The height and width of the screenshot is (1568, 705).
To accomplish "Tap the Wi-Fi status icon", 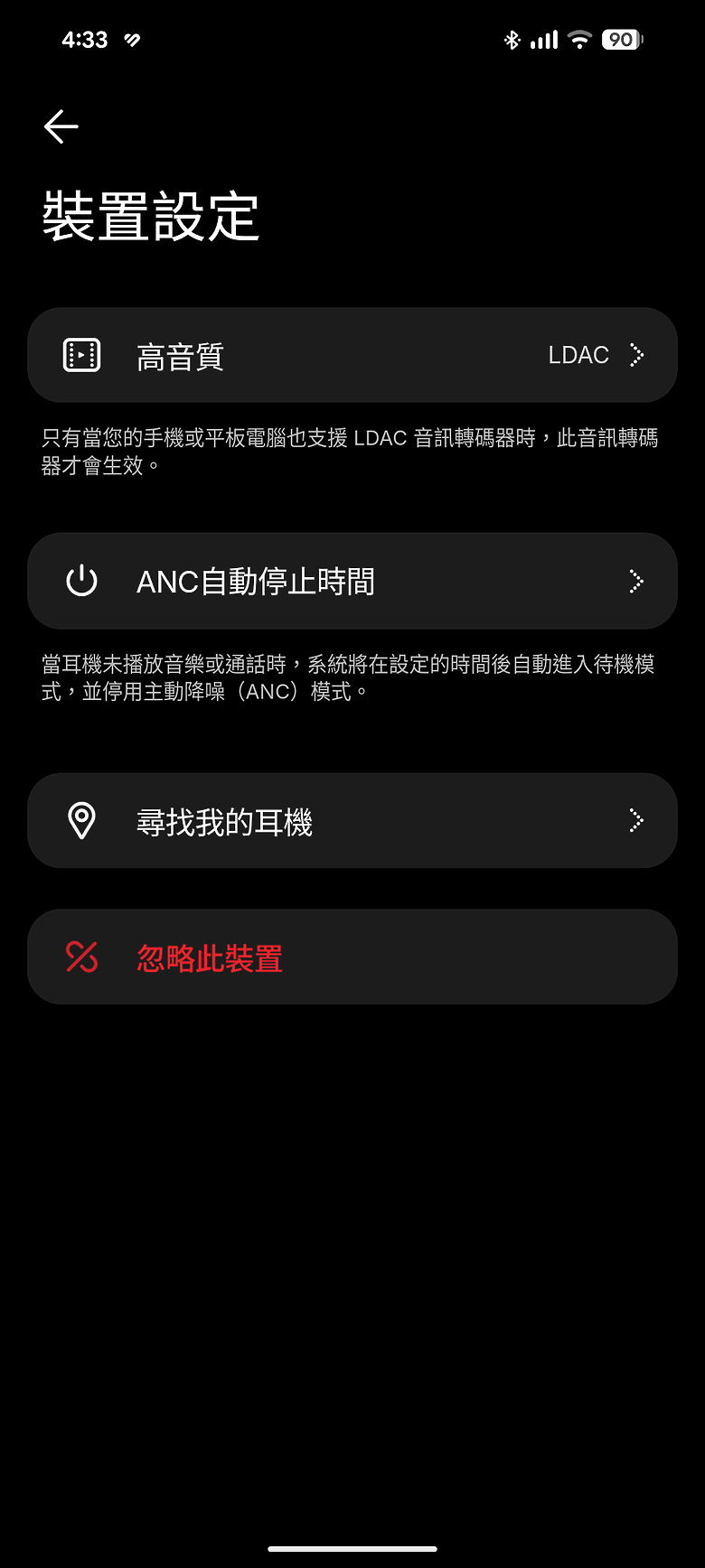I will [578, 39].
